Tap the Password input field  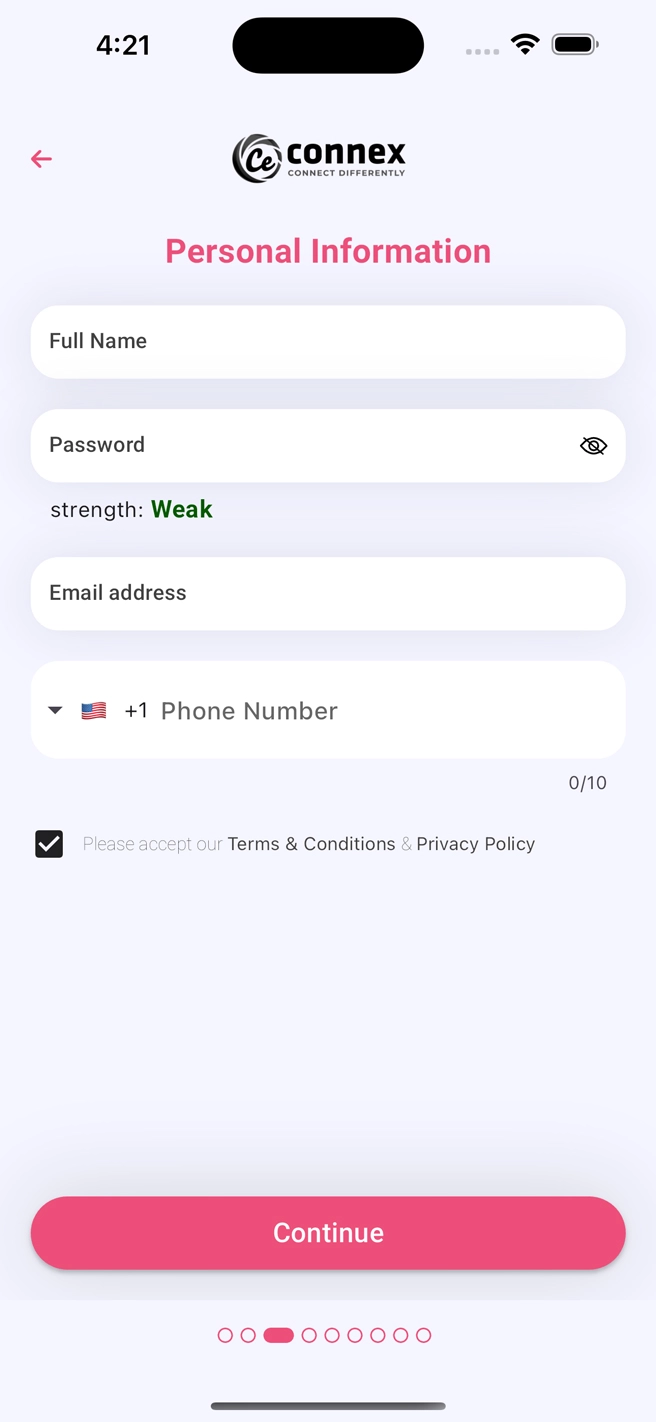pos(300,446)
